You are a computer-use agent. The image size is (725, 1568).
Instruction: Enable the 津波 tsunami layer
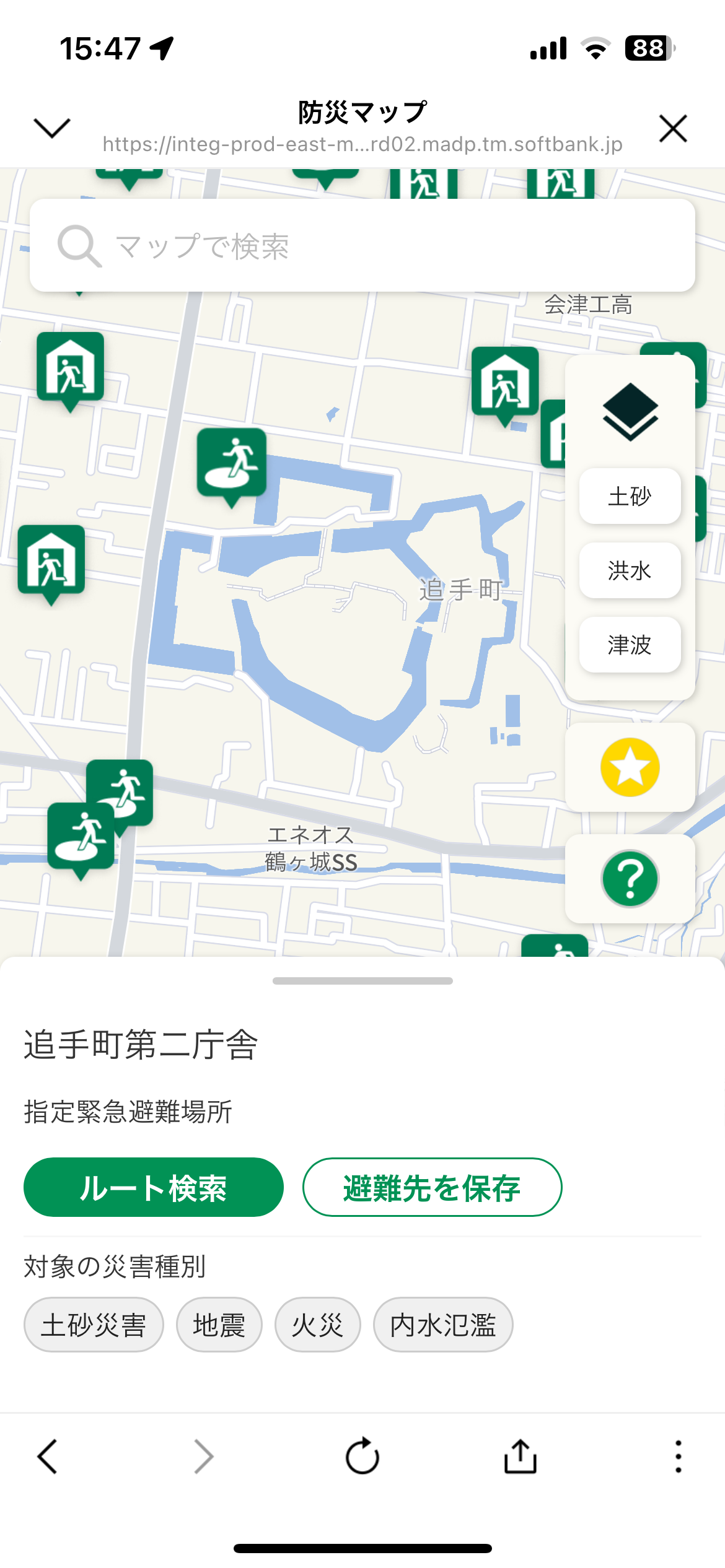[x=630, y=645]
